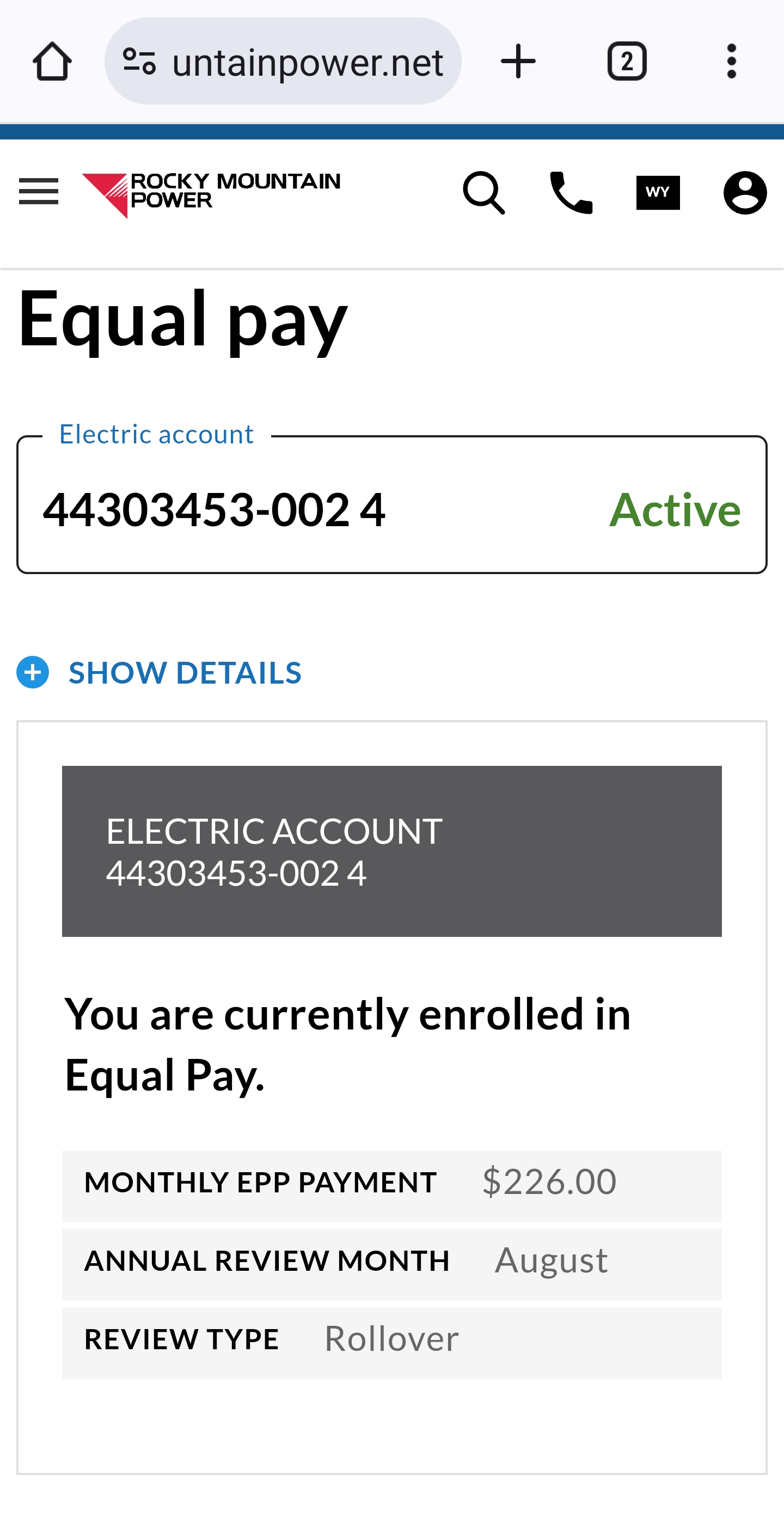Open the user account profile icon
The height and width of the screenshot is (1523, 784).
[x=744, y=193]
